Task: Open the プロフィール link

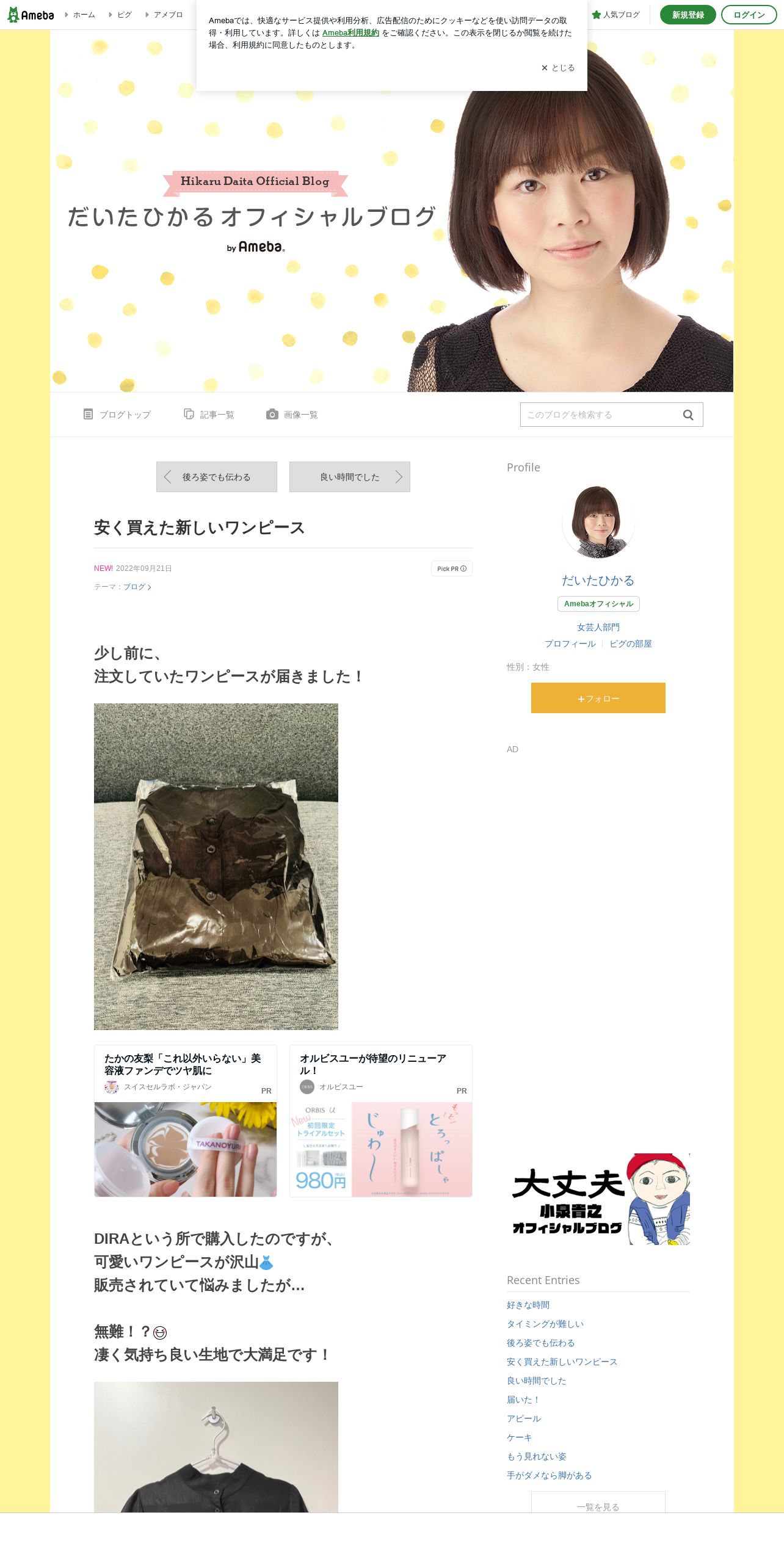Action: (x=570, y=644)
